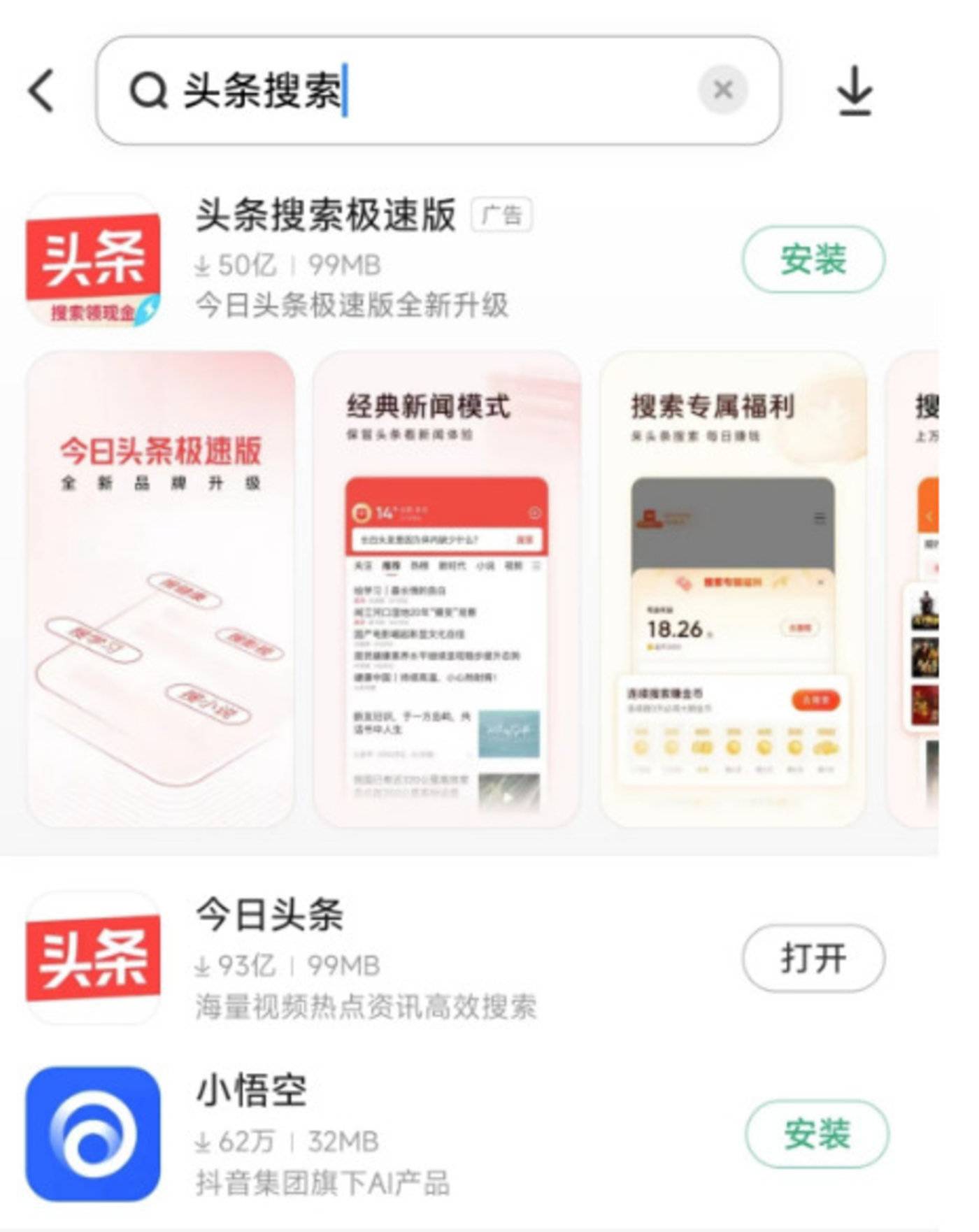The height and width of the screenshot is (1232, 979).
Task: Open the downloads manager icon
Action: coord(855,91)
